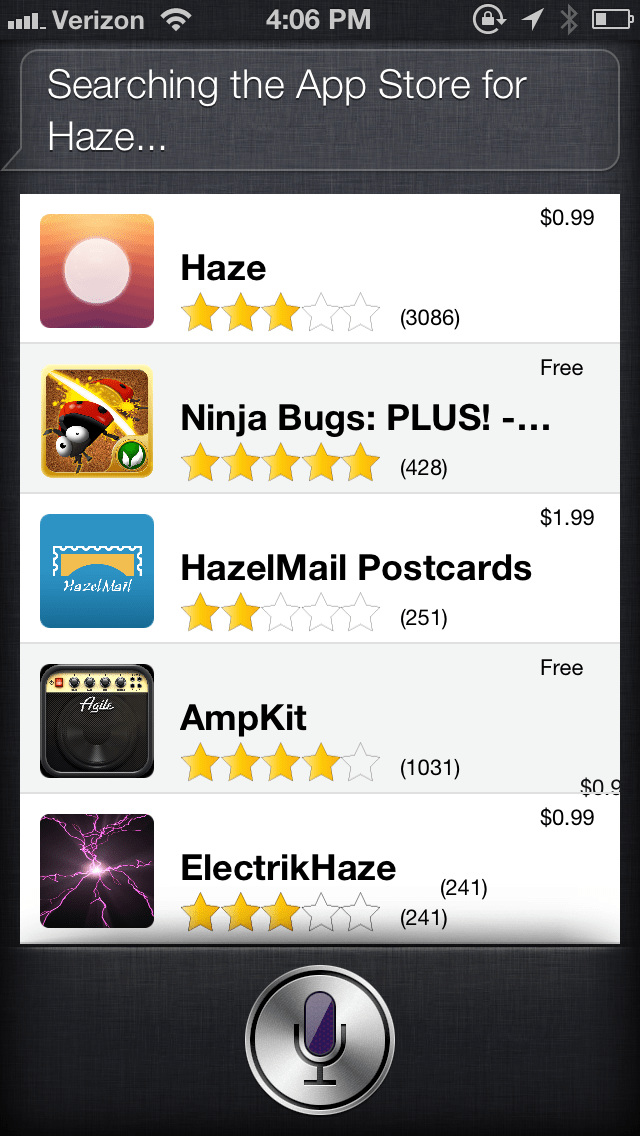Open HazelMail Postcards result

click(x=320, y=569)
